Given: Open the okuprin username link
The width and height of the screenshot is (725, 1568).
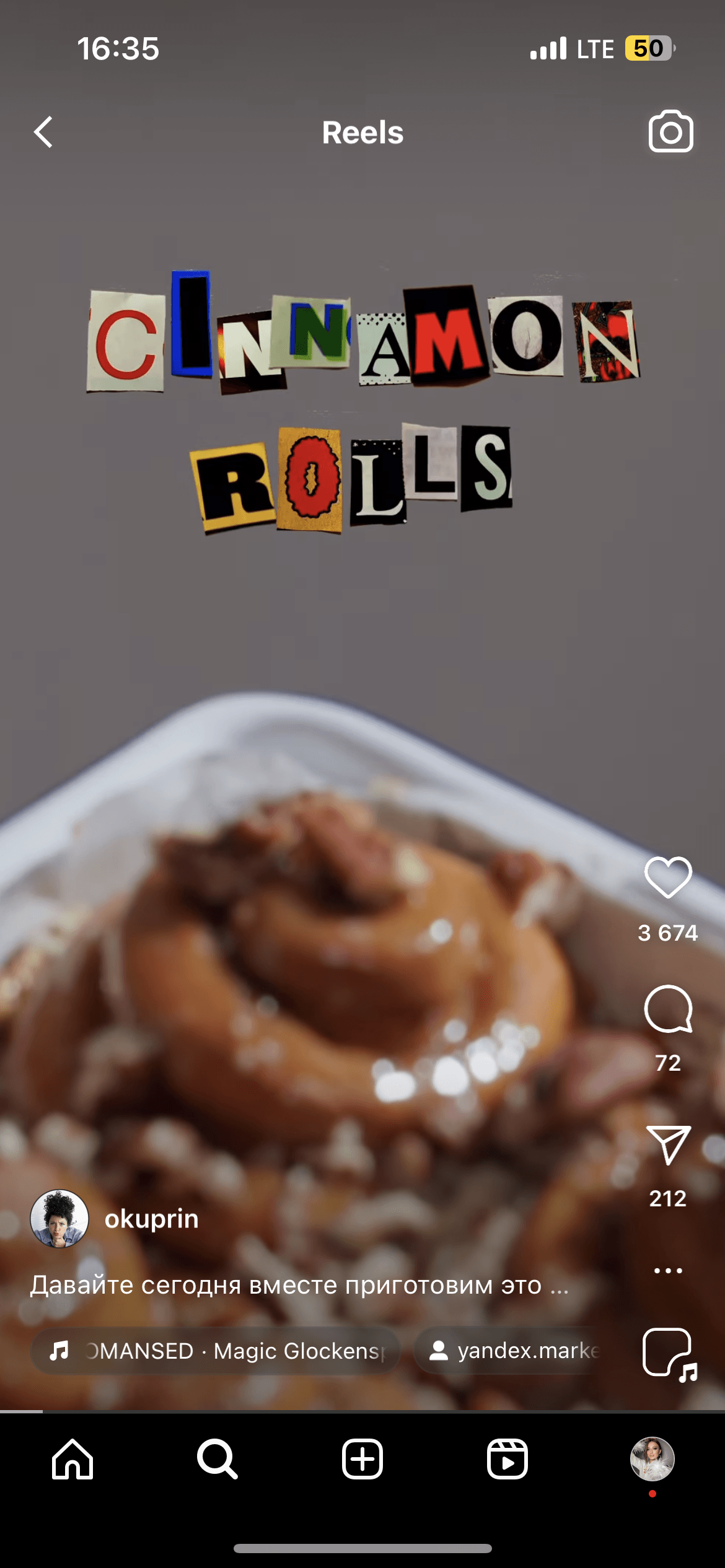Looking at the screenshot, I should coord(152,1218).
